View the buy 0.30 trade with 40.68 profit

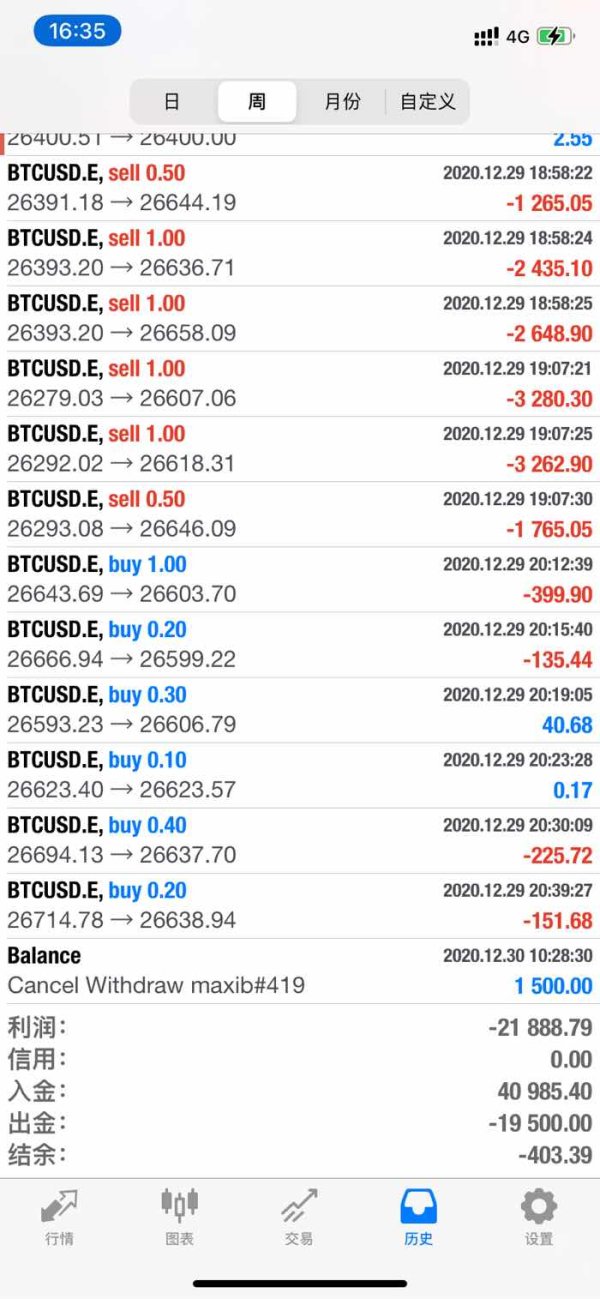(300, 710)
